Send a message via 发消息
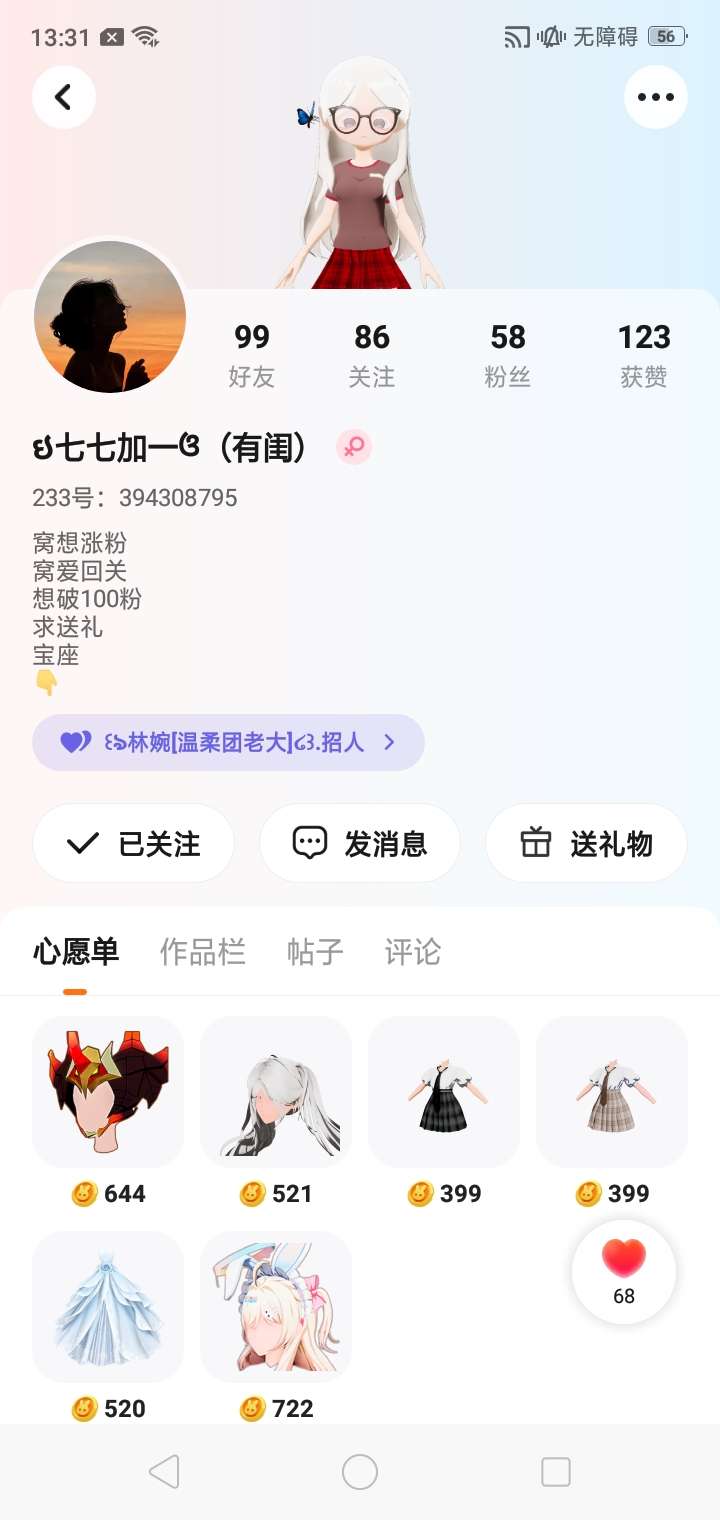 (360, 844)
